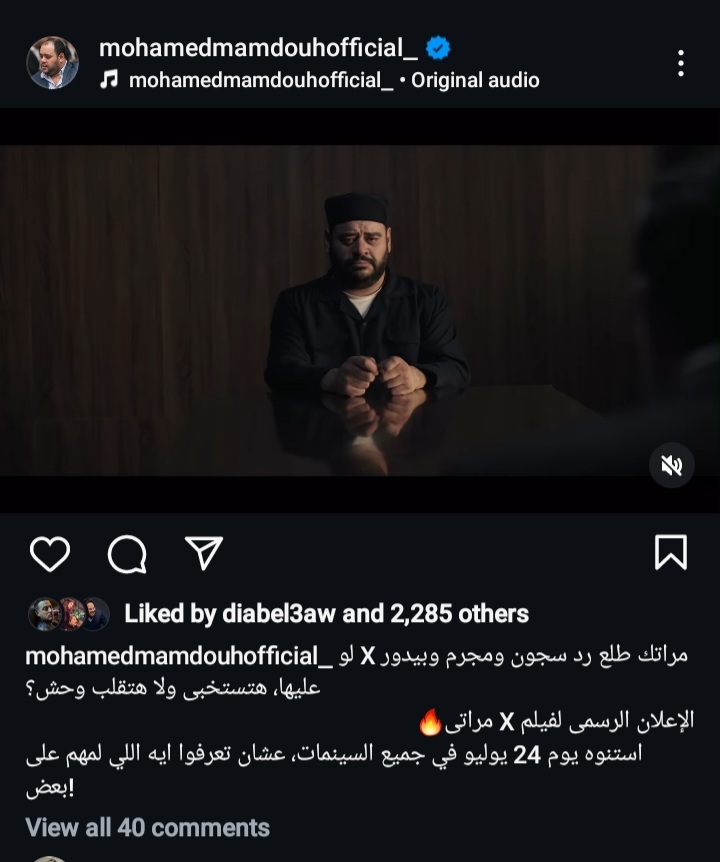
Task: View all 40 comments
Action: 147,827
